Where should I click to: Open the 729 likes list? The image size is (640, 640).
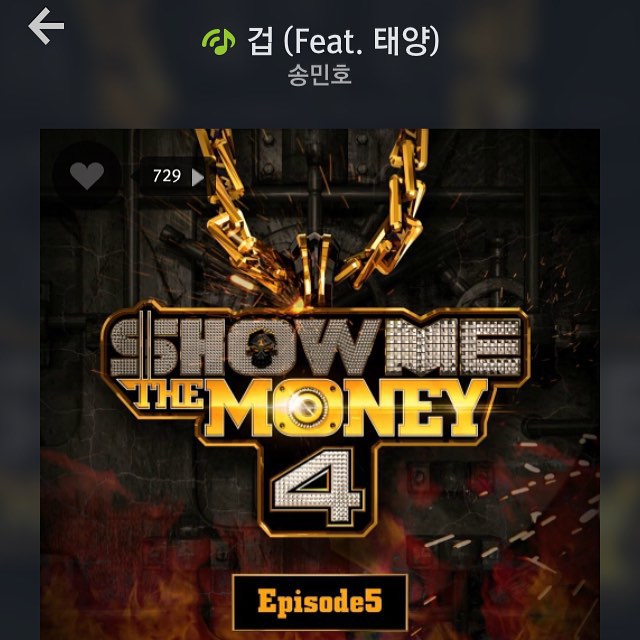point(176,177)
